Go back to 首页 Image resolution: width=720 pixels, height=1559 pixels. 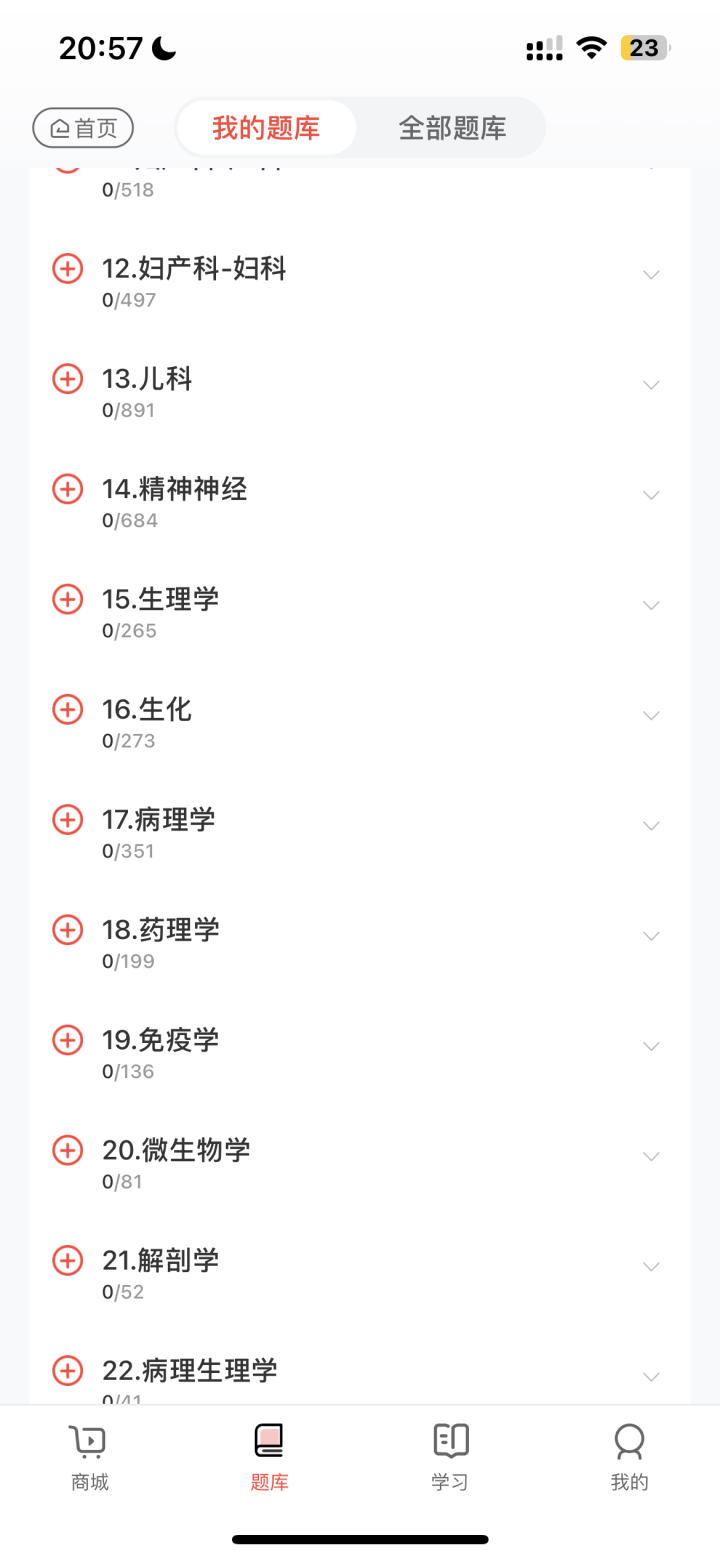[x=83, y=128]
